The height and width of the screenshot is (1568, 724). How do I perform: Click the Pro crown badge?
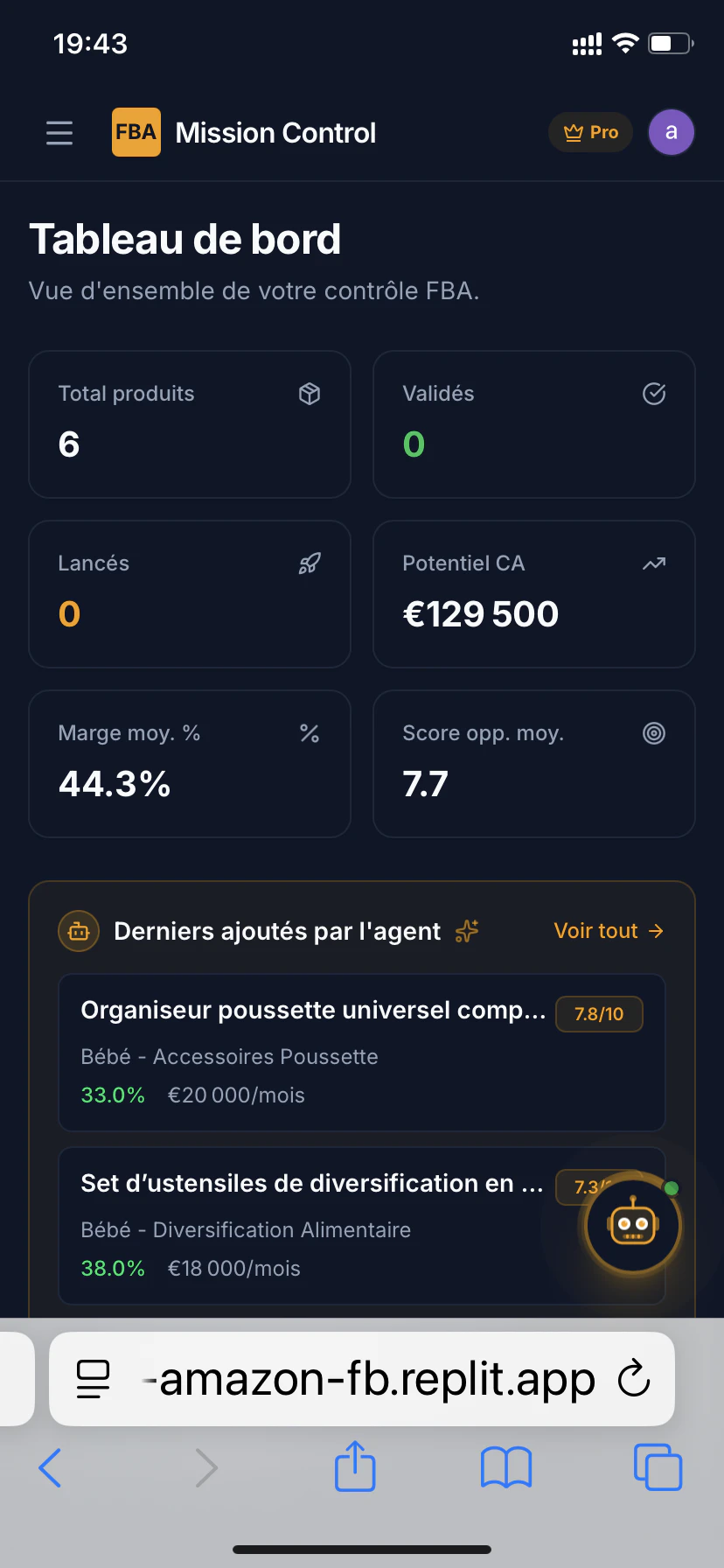(590, 132)
